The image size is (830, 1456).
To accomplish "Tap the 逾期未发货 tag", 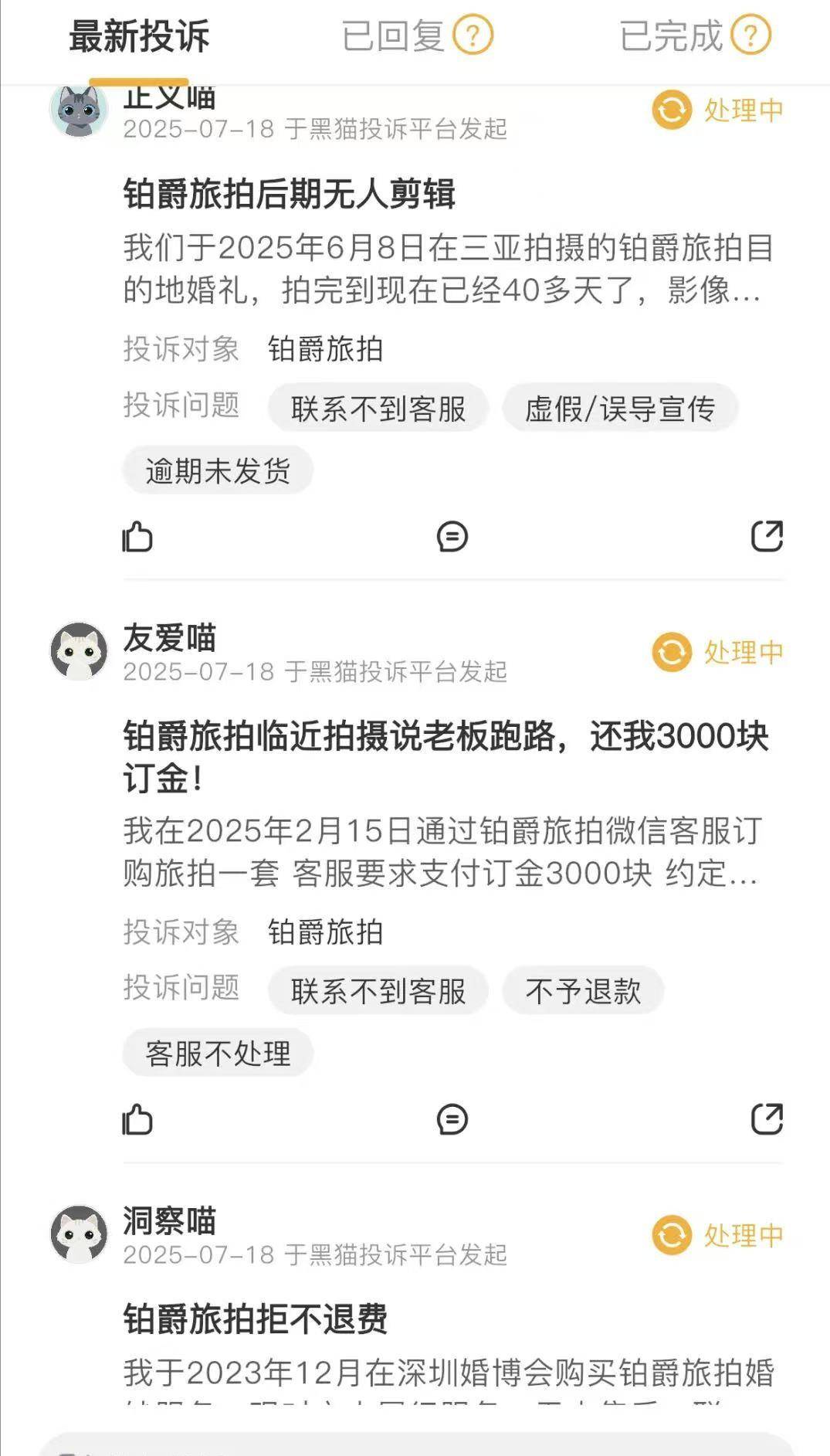I will tap(218, 470).
